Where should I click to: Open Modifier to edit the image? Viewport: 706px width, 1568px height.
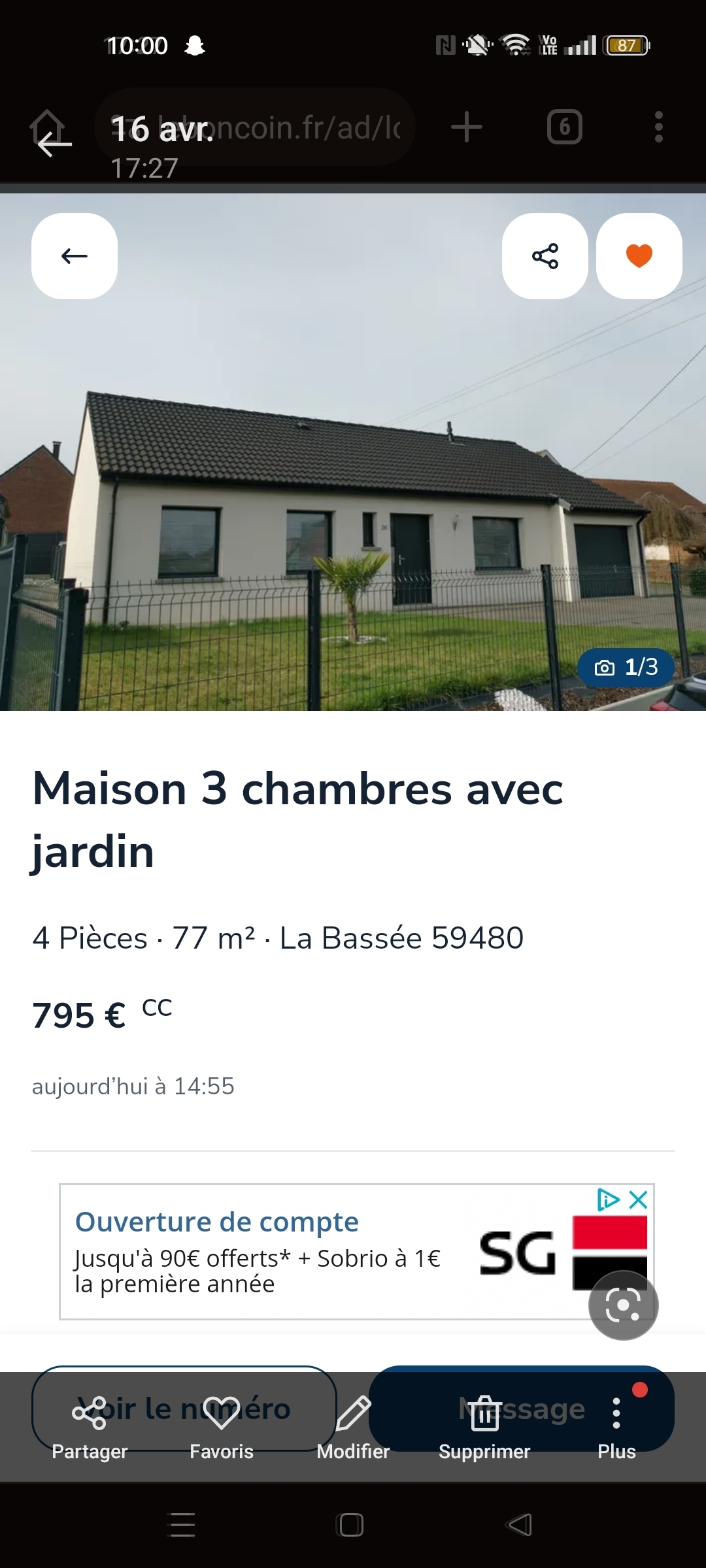(353, 1426)
